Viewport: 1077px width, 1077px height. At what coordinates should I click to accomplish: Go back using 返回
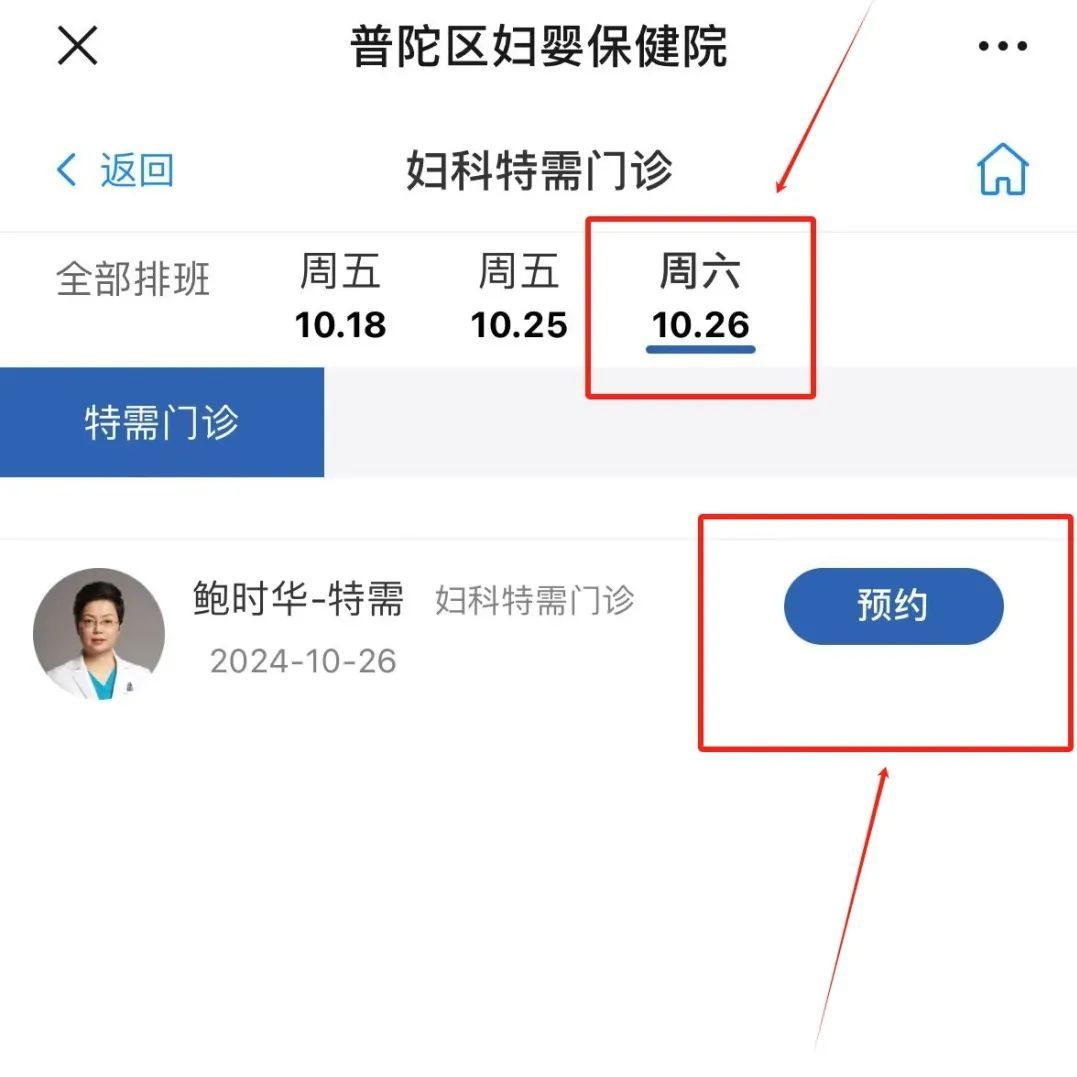click(x=115, y=170)
